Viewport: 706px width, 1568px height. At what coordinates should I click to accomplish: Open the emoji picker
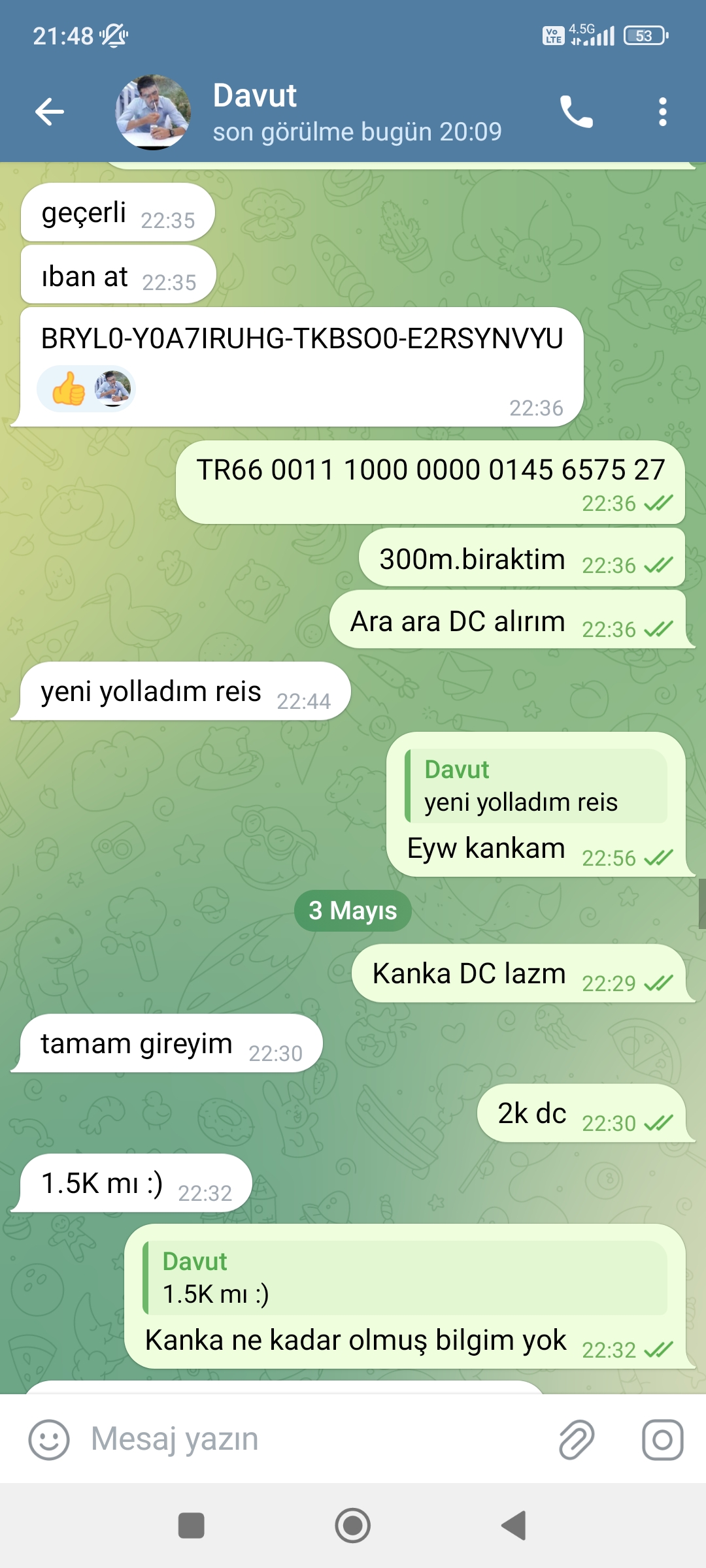[49, 1439]
